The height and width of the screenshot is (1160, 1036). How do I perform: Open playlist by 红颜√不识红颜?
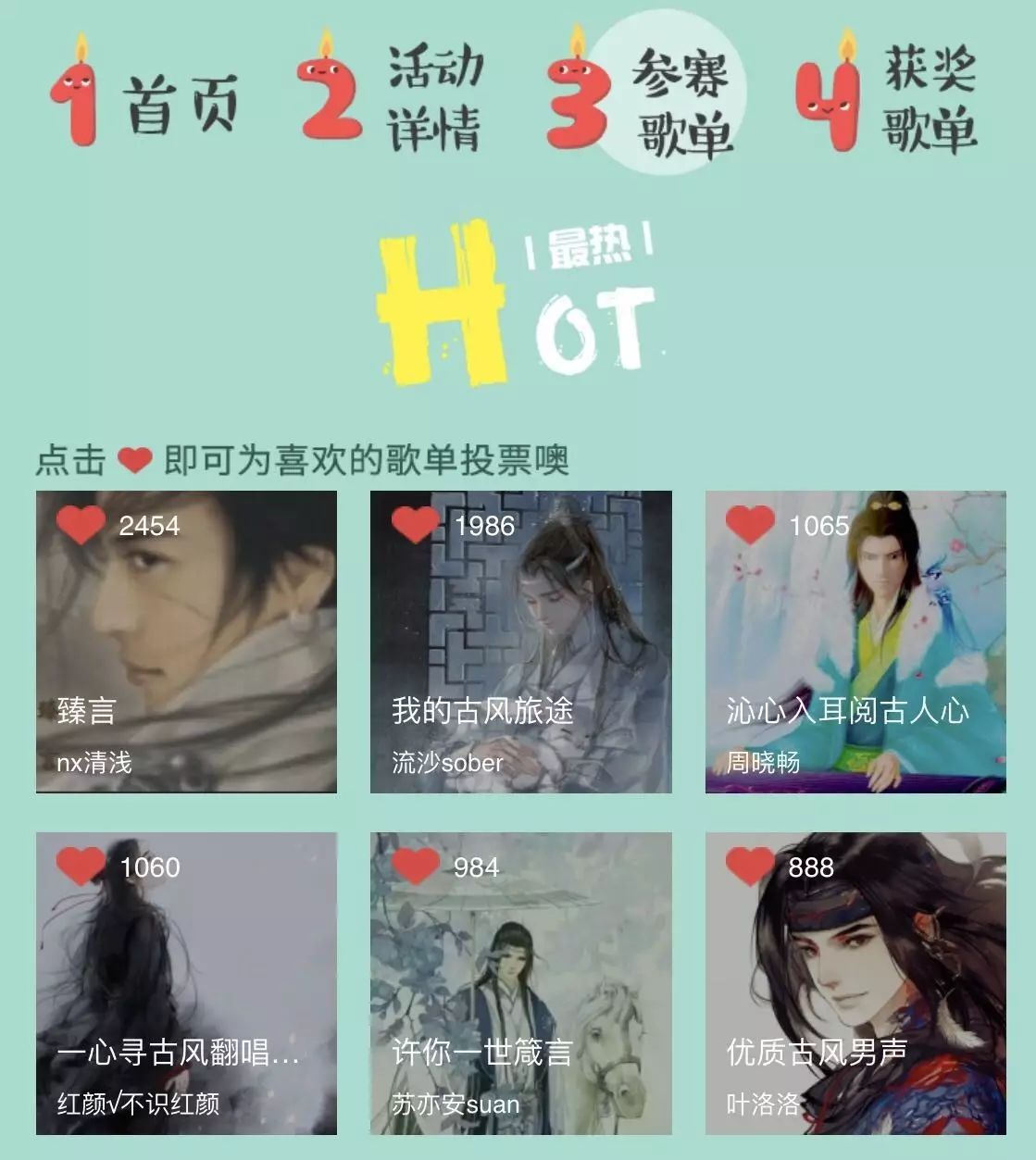pyautogui.click(x=186, y=1000)
